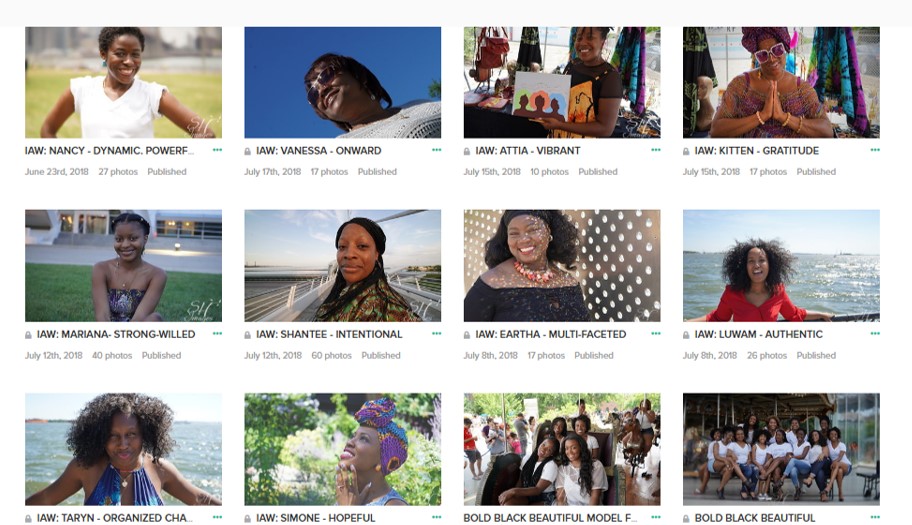Screen dimensions: 912x525
Task: Open more options for IAW: Eartha
Action: coord(656,333)
